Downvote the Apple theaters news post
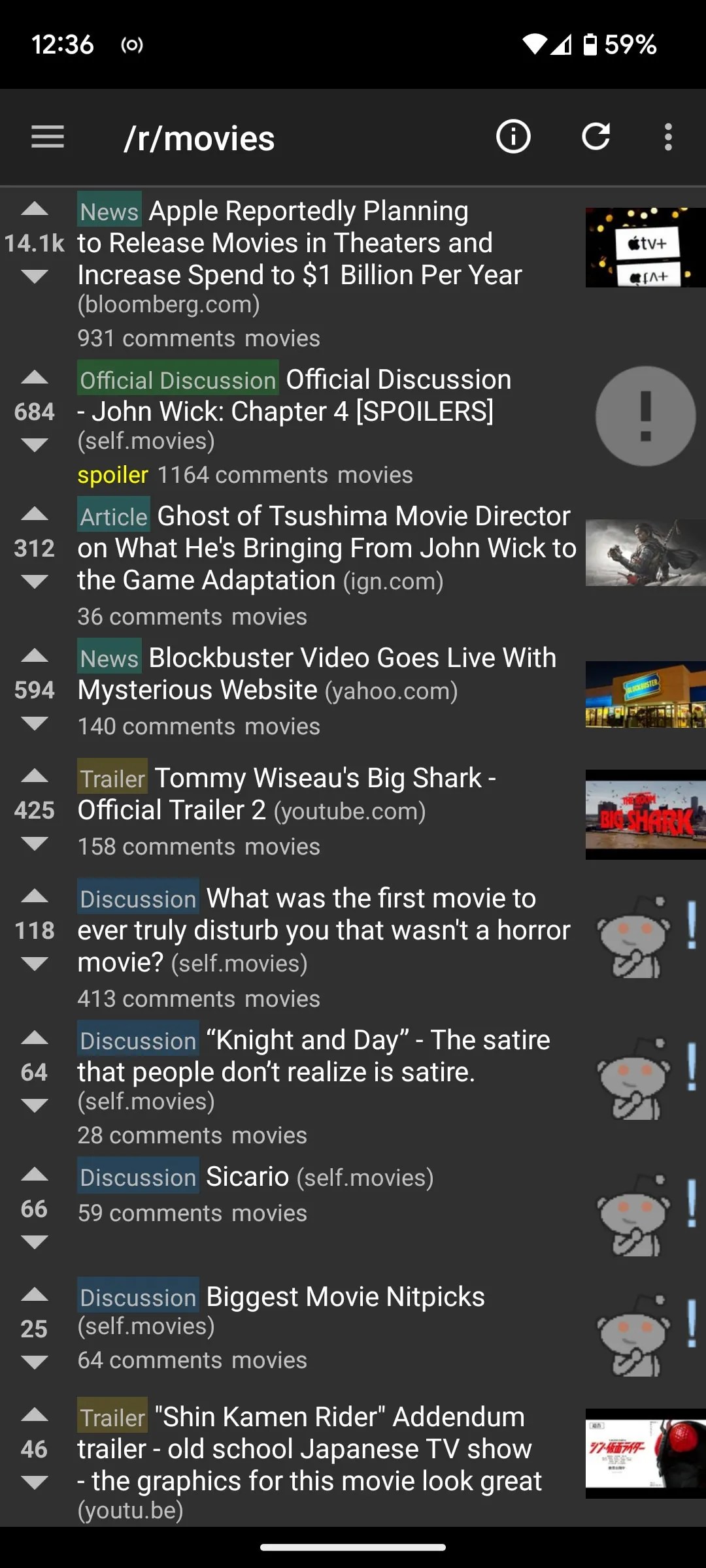Image resolution: width=706 pixels, height=1568 pixels. [35, 276]
